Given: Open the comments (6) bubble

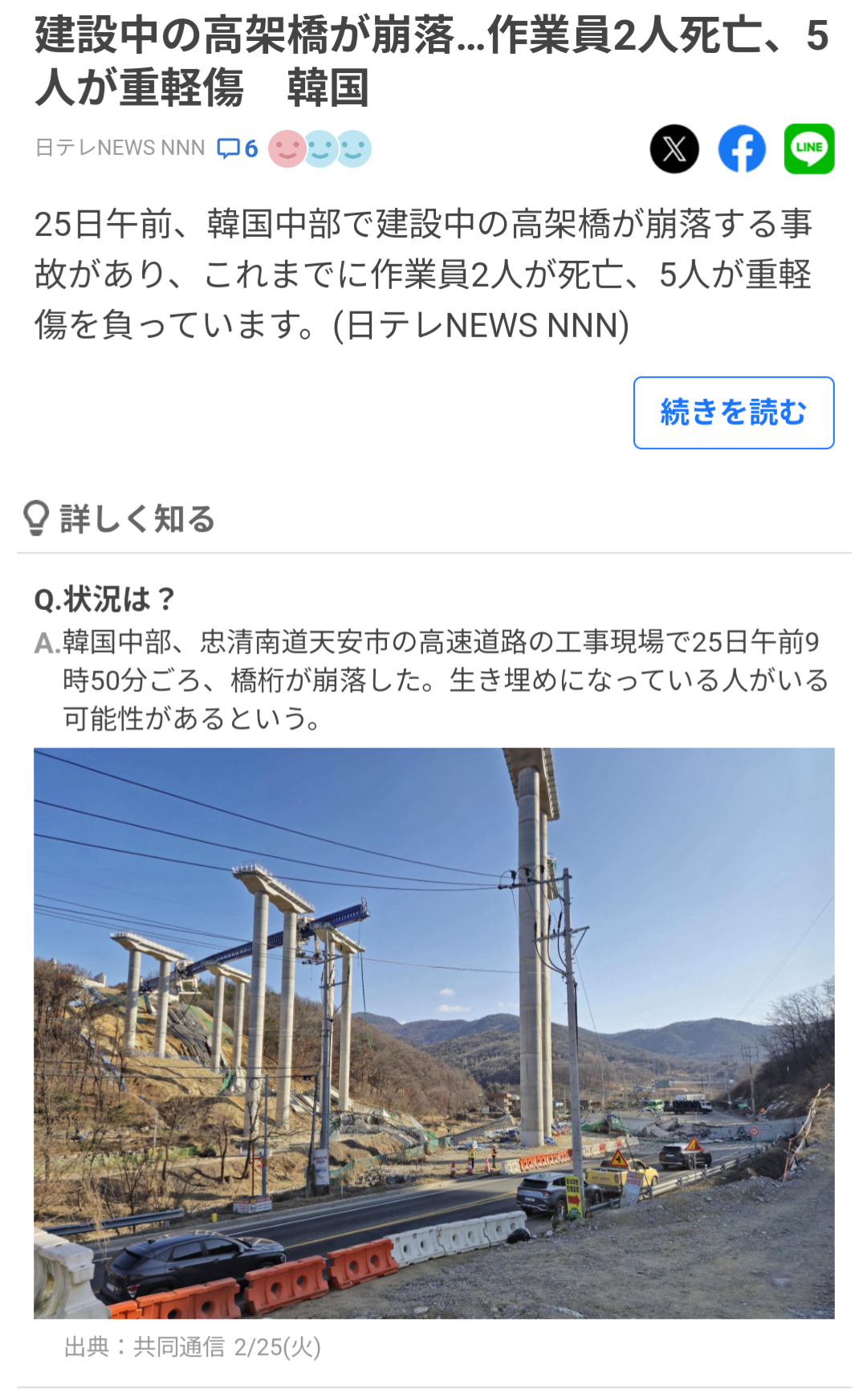Looking at the screenshot, I should pos(238,149).
